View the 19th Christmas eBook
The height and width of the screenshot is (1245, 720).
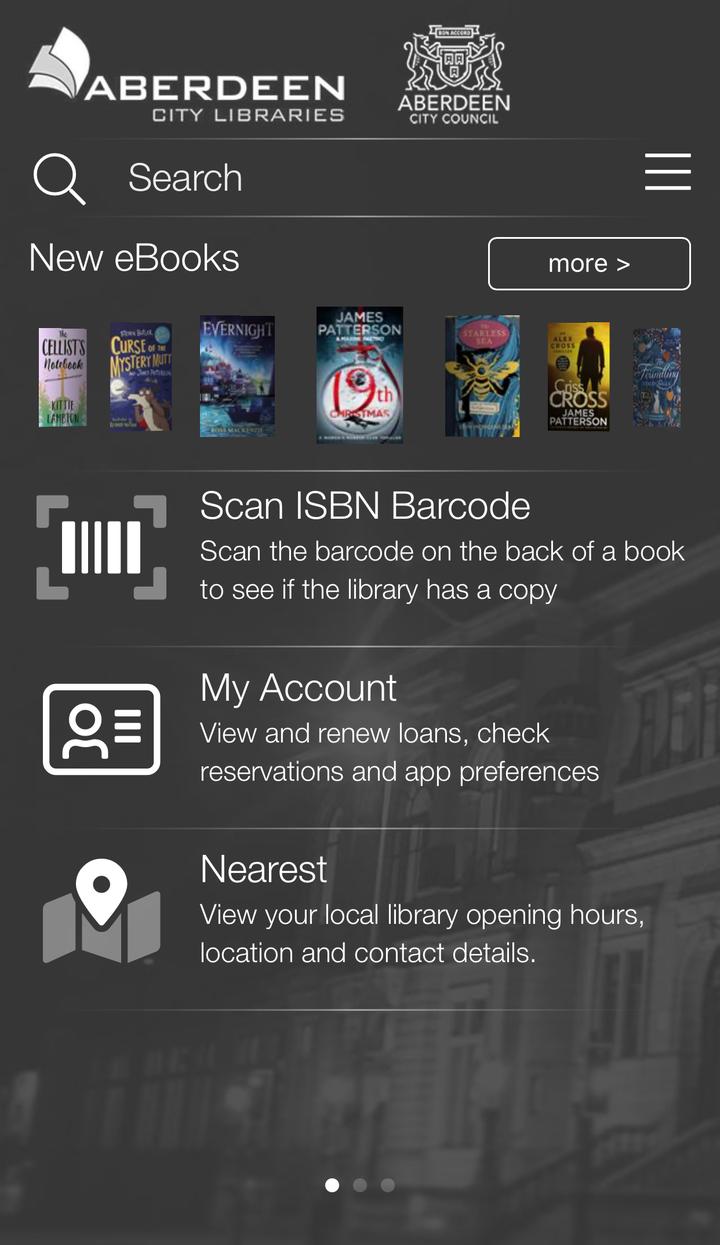(x=360, y=375)
